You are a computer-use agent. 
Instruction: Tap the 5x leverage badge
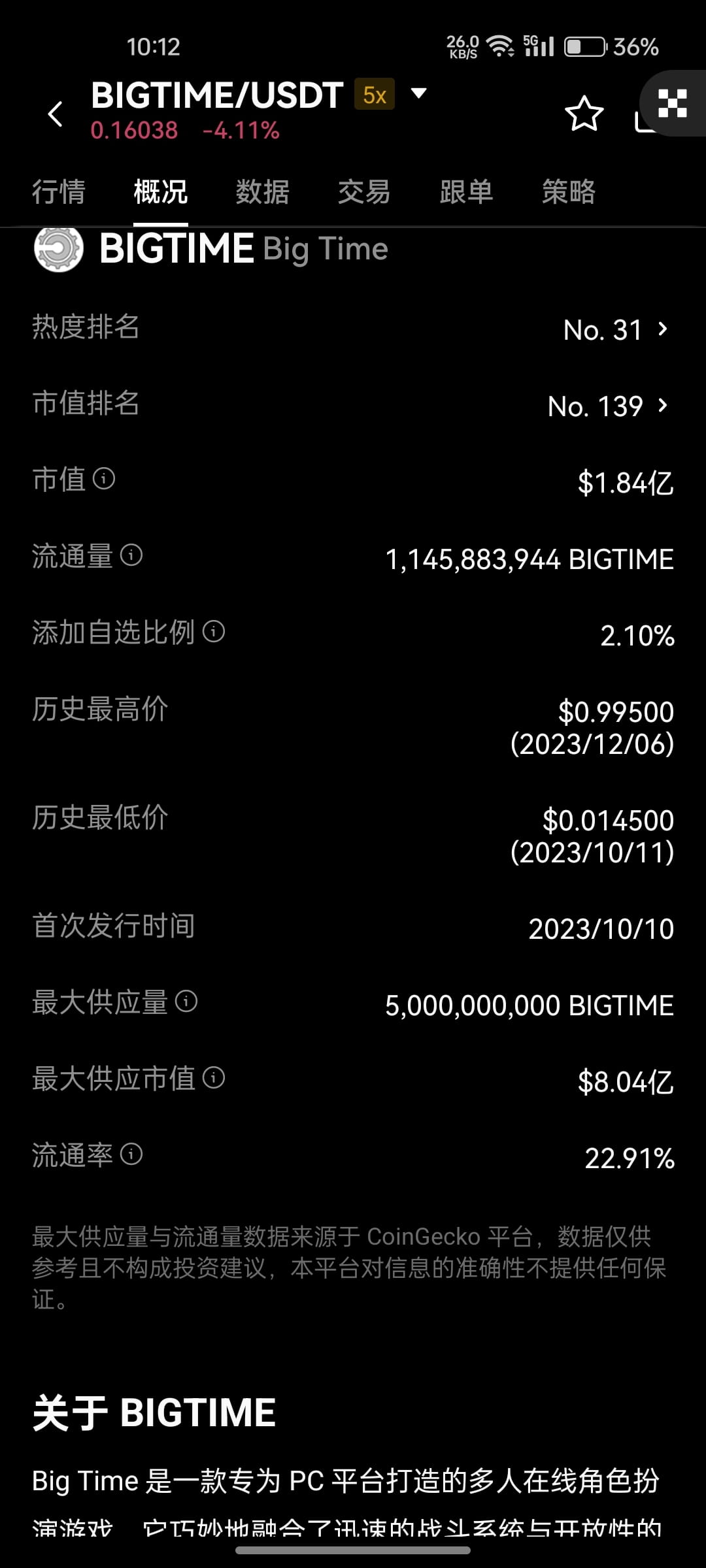coord(375,94)
